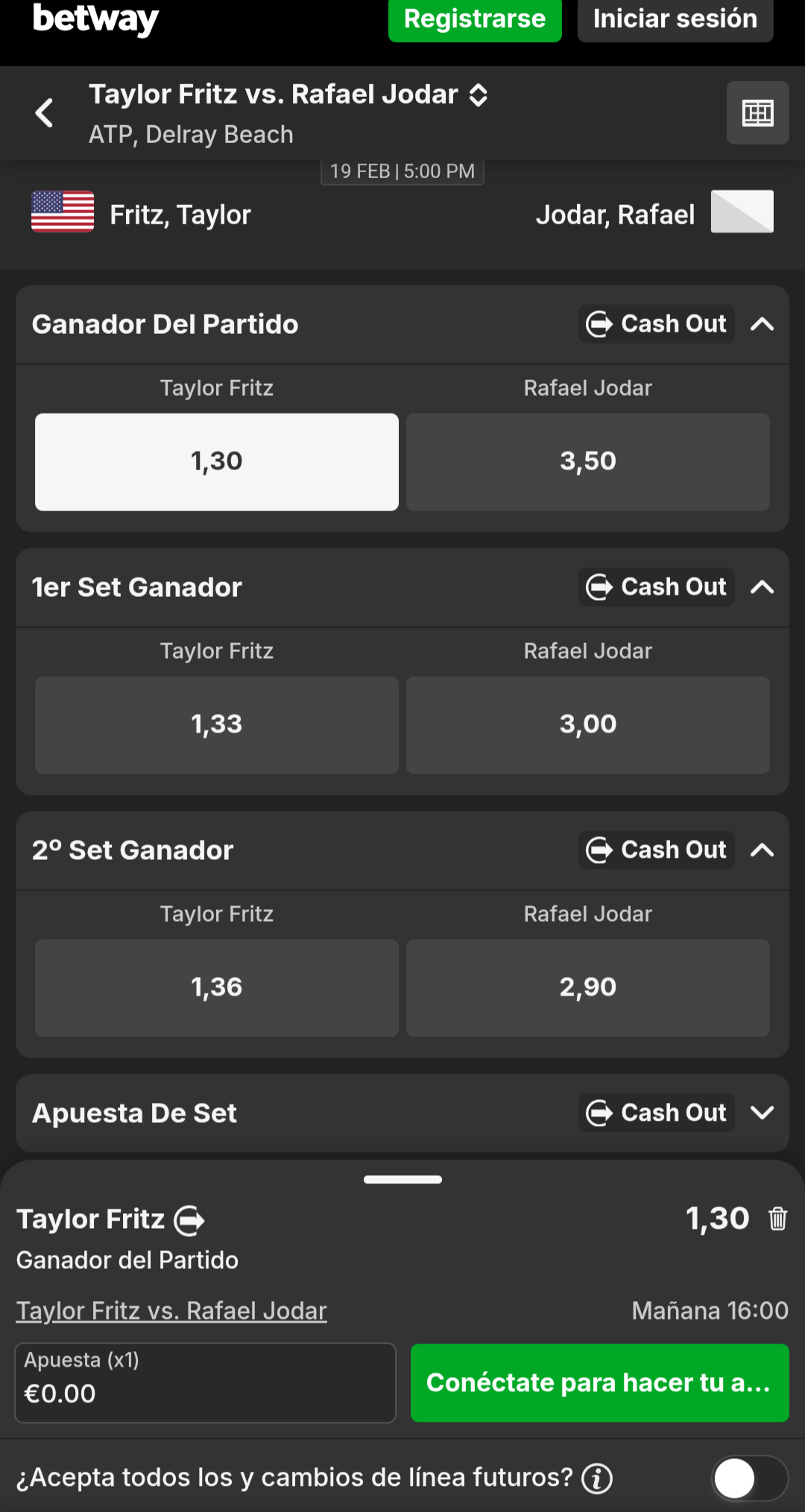Select Taylor Fritz 1,30 match winner odds

click(217, 462)
